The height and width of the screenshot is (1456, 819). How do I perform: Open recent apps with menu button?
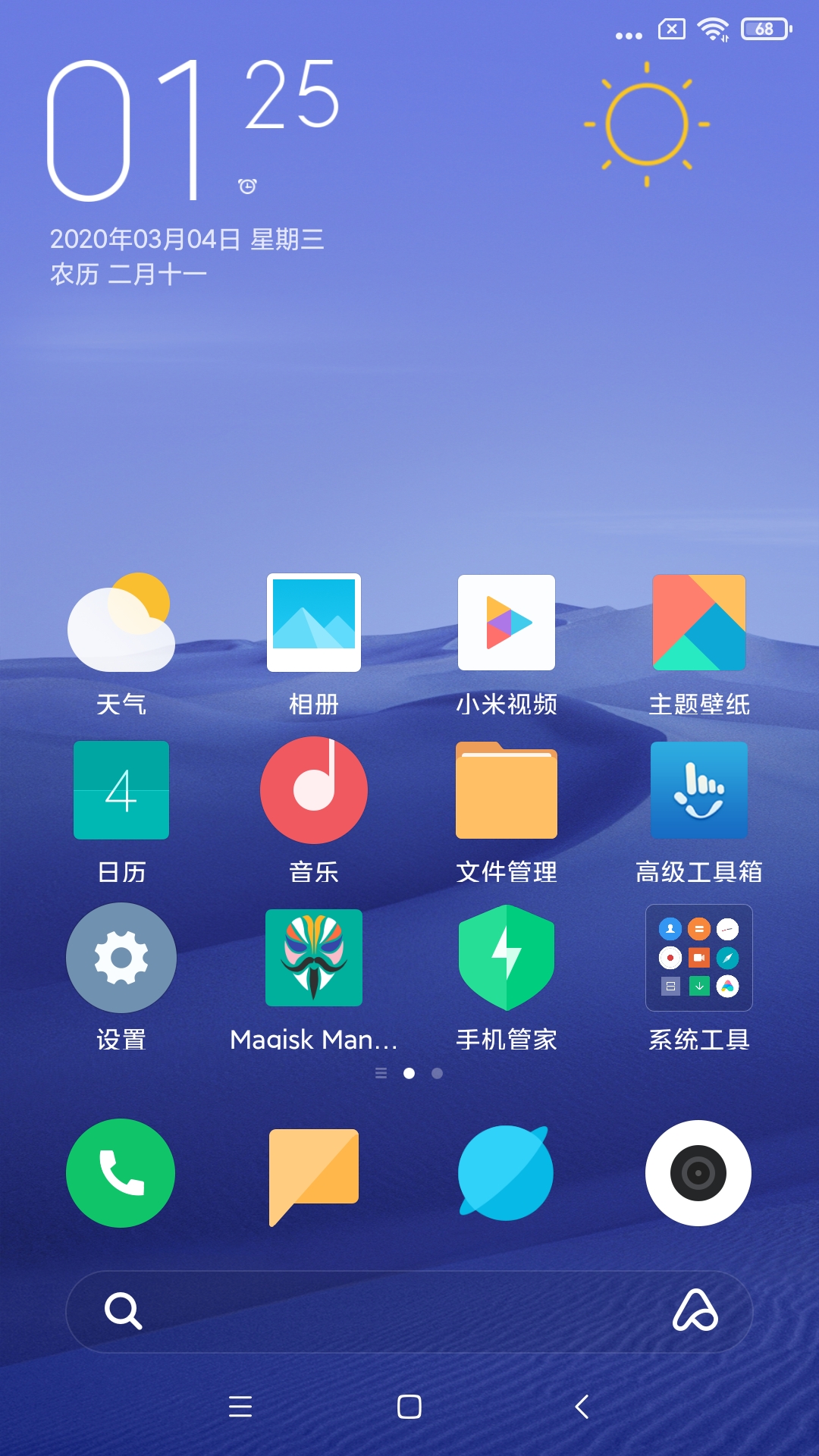[240, 1407]
